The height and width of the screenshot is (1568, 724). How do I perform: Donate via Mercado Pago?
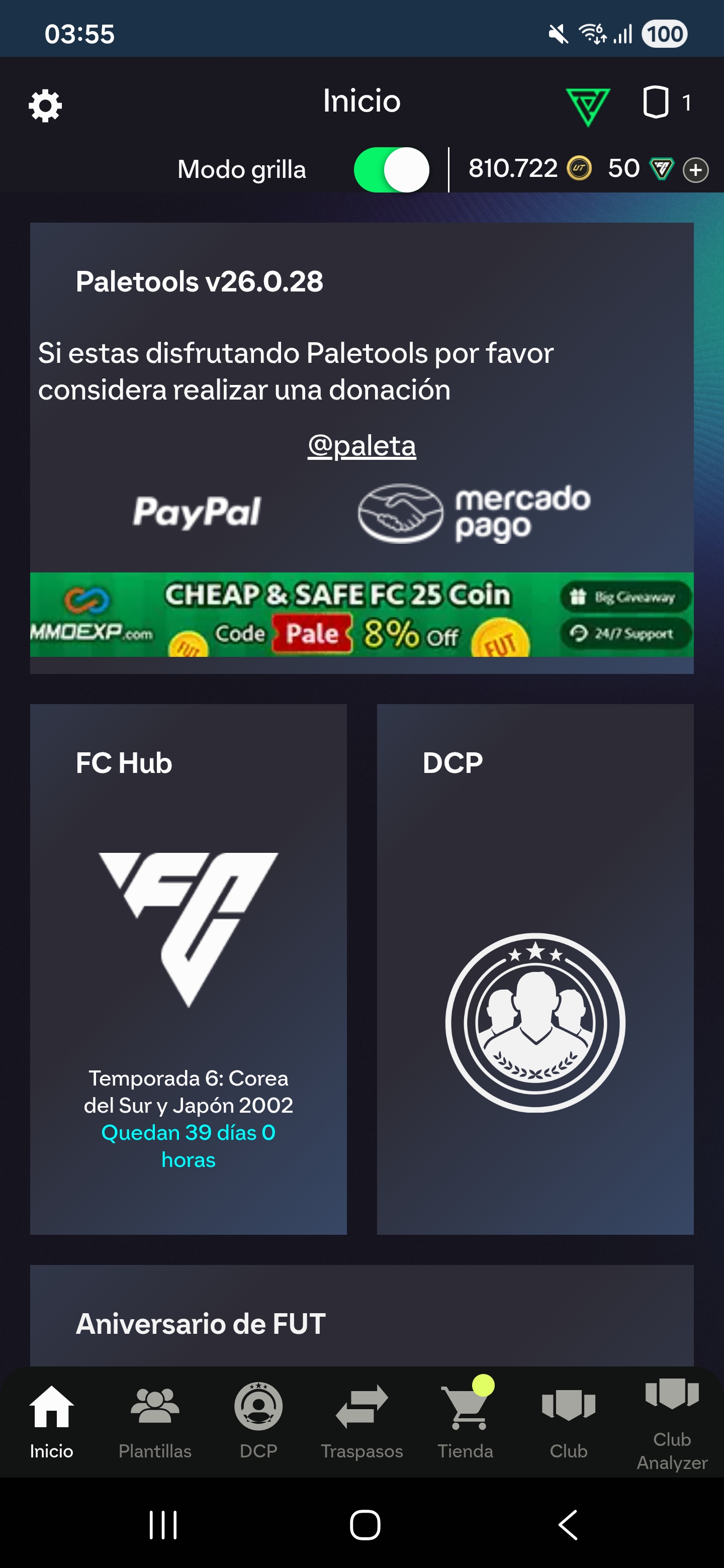coord(474,513)
